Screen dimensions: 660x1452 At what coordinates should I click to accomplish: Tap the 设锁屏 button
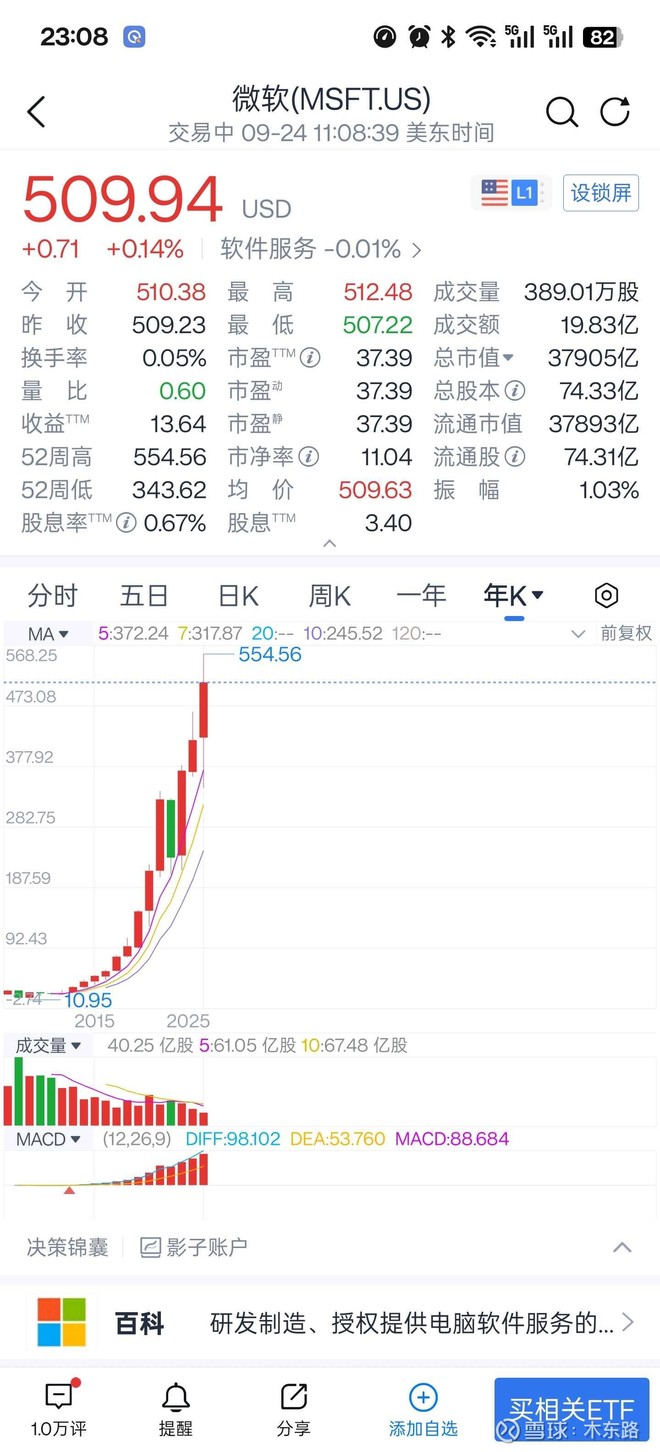(x=601, y=193)
